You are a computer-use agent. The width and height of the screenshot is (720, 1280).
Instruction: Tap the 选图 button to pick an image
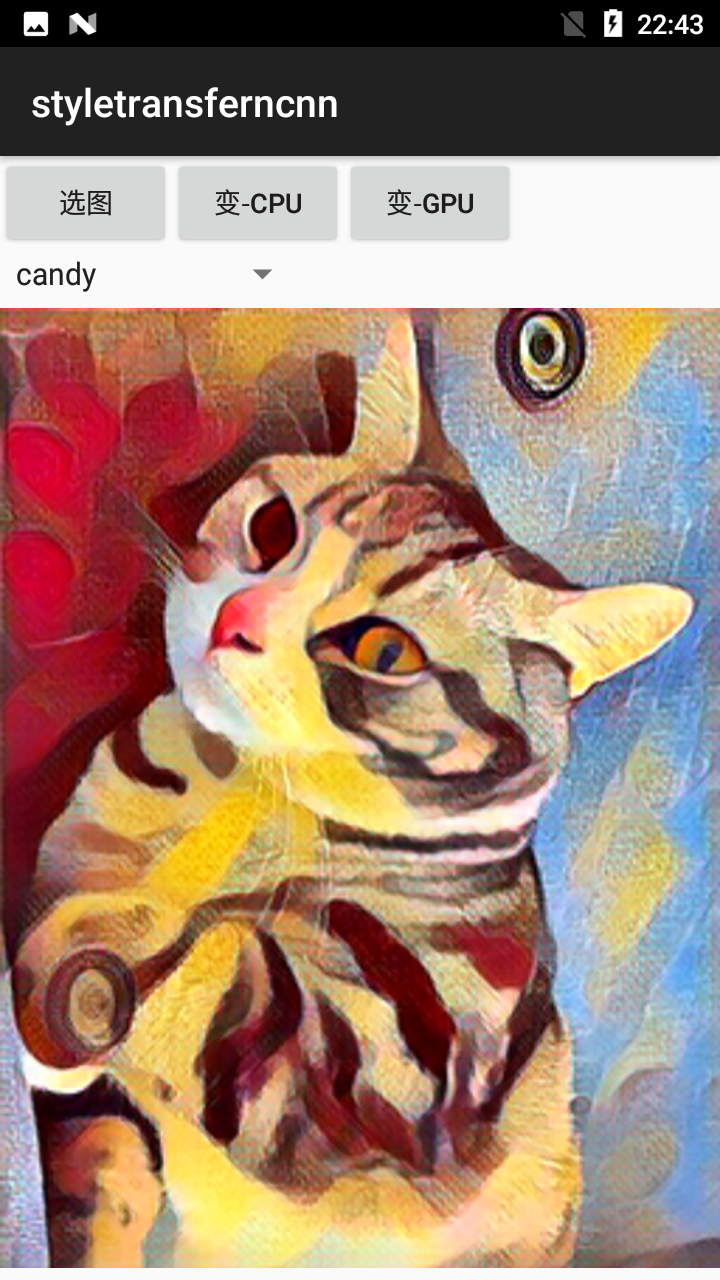pyautogui.click(x=86, y=203)
